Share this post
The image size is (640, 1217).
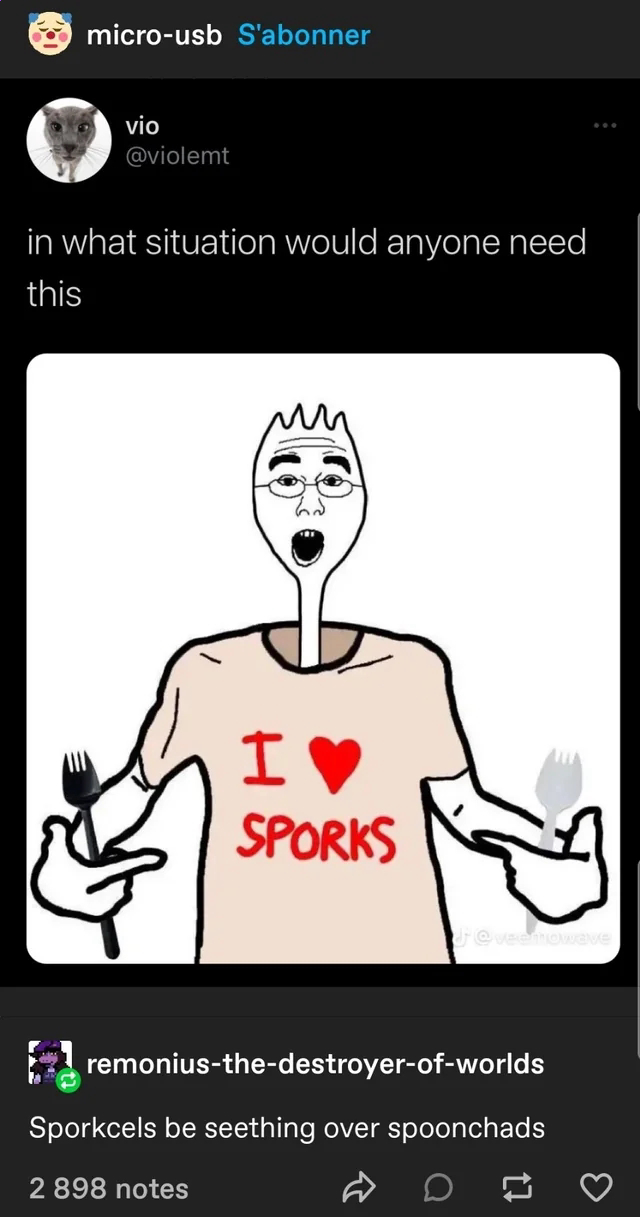[357, 1188]
